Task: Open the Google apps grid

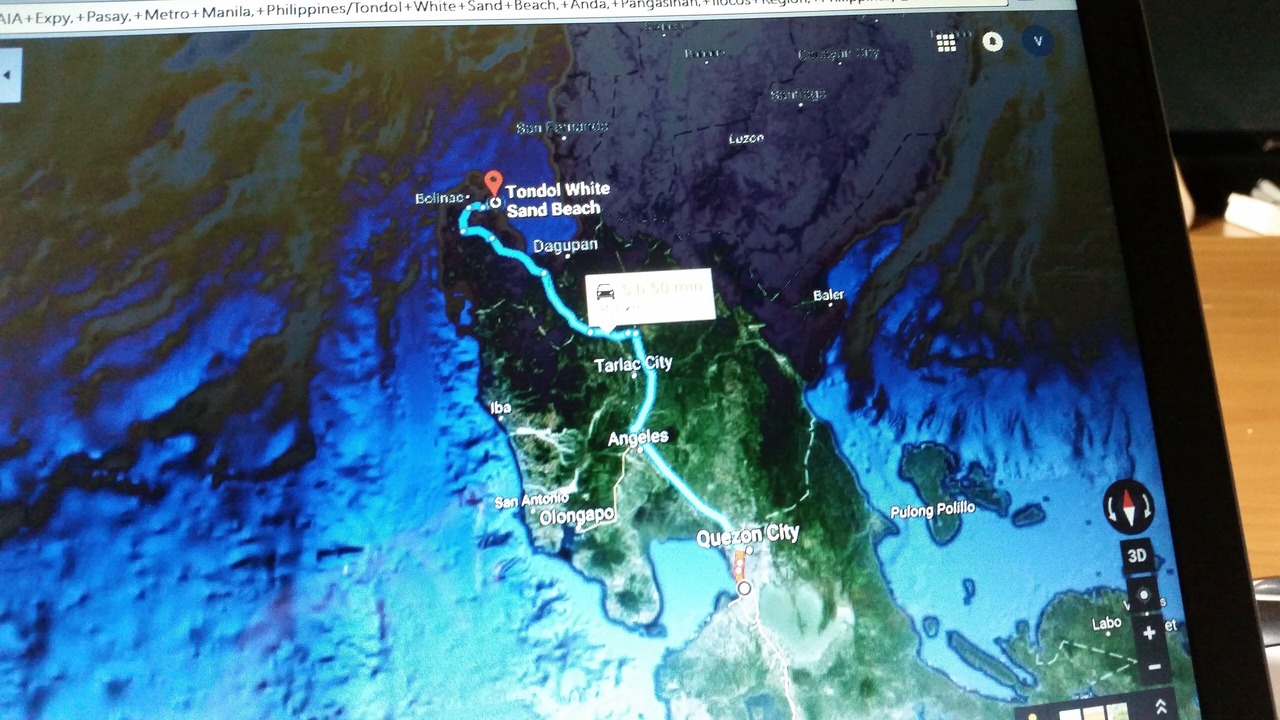Action: click(946, 42)
